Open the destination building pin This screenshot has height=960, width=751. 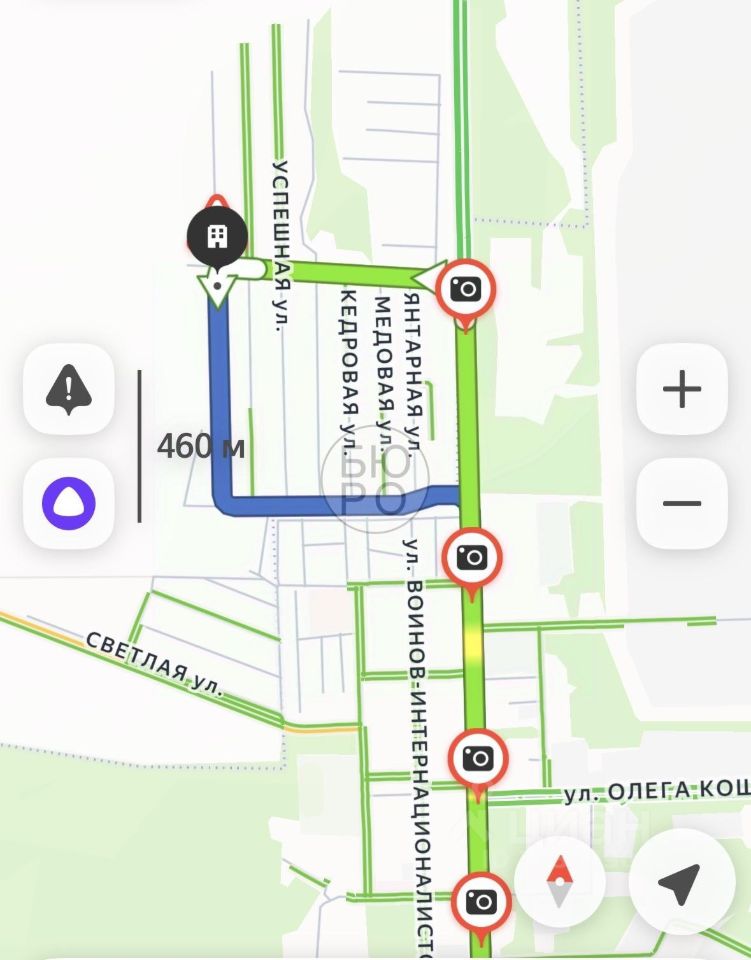tap(216, 238)
